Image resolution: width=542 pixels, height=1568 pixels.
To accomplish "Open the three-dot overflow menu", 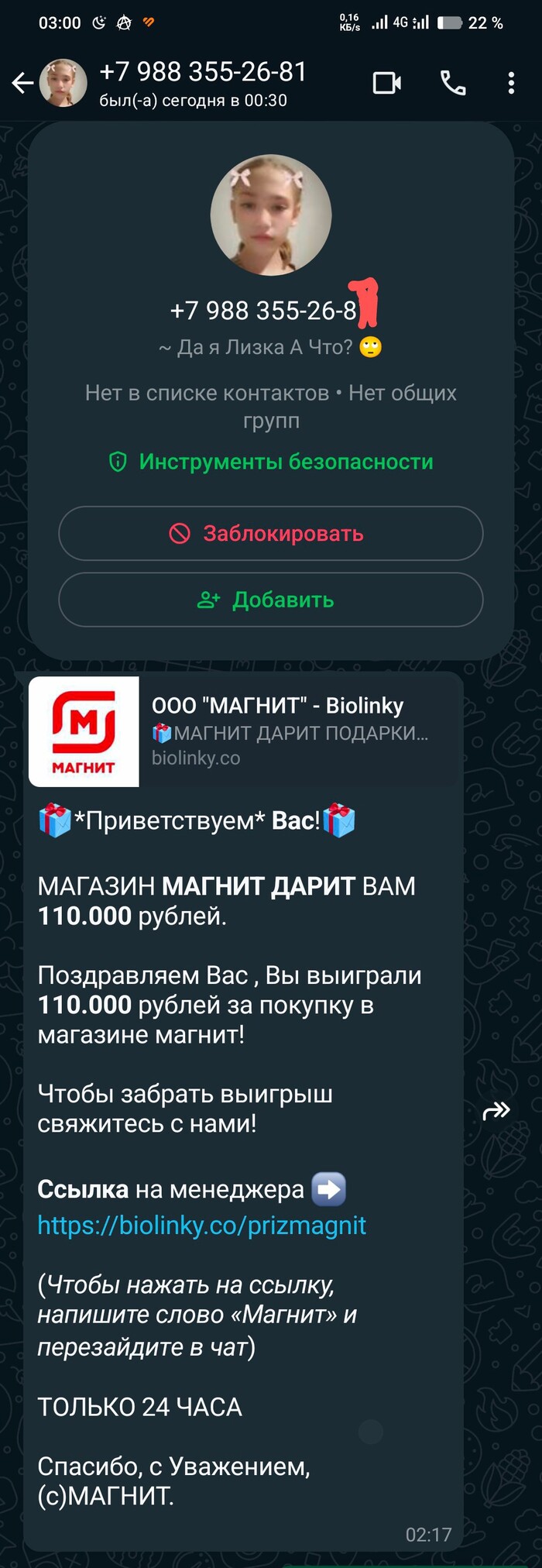I will 511,83.
